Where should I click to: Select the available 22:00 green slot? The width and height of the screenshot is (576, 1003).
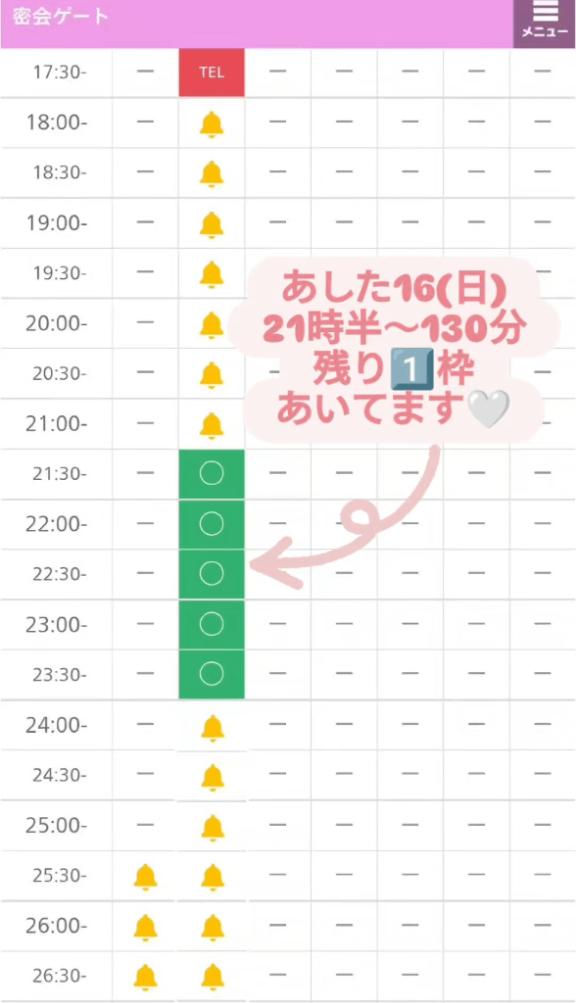[x=212, y=524]
